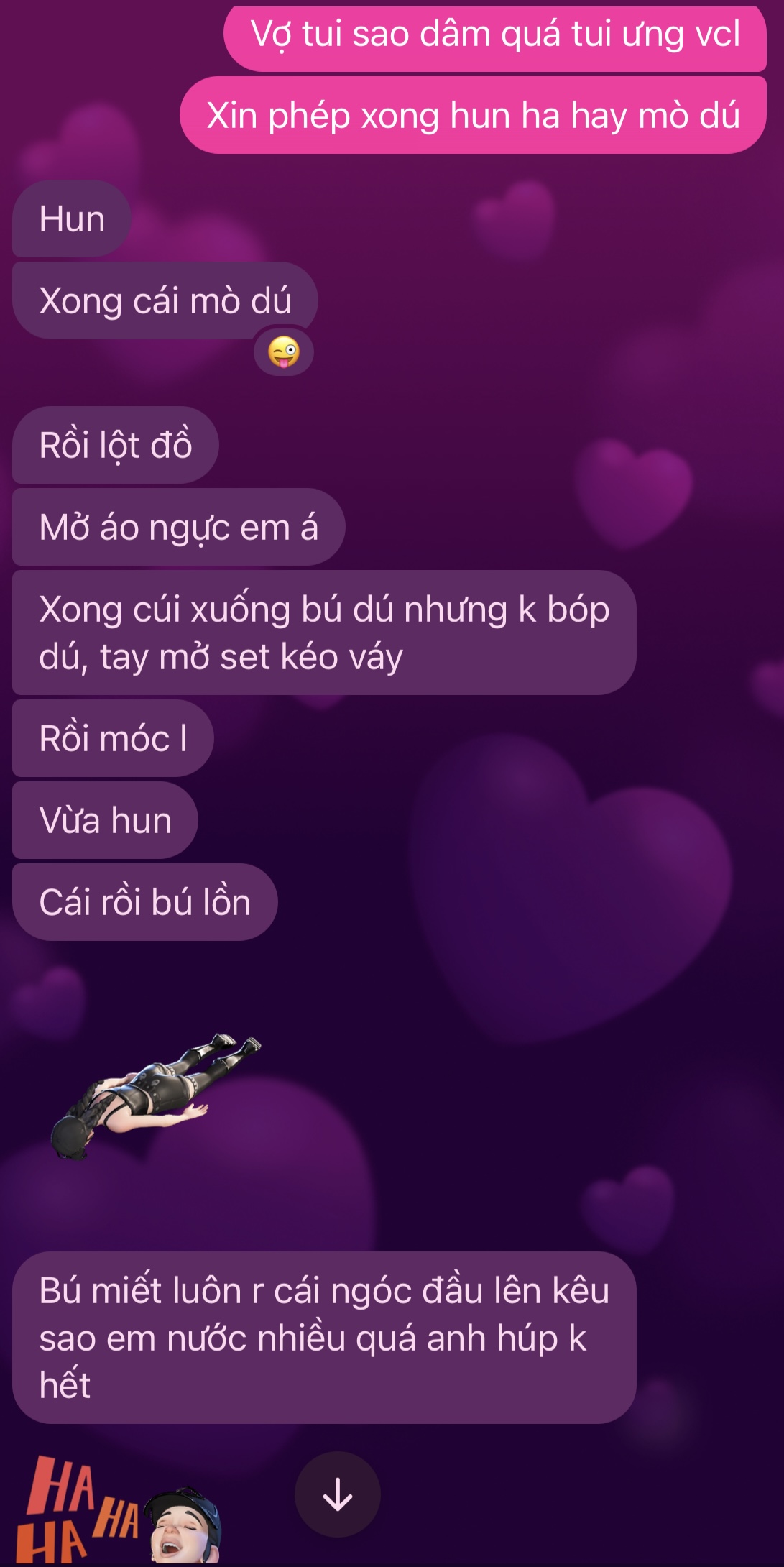Open the lying avatar sticker
The width and height of the screenshot is (784, 1567).
(155, 1093)
